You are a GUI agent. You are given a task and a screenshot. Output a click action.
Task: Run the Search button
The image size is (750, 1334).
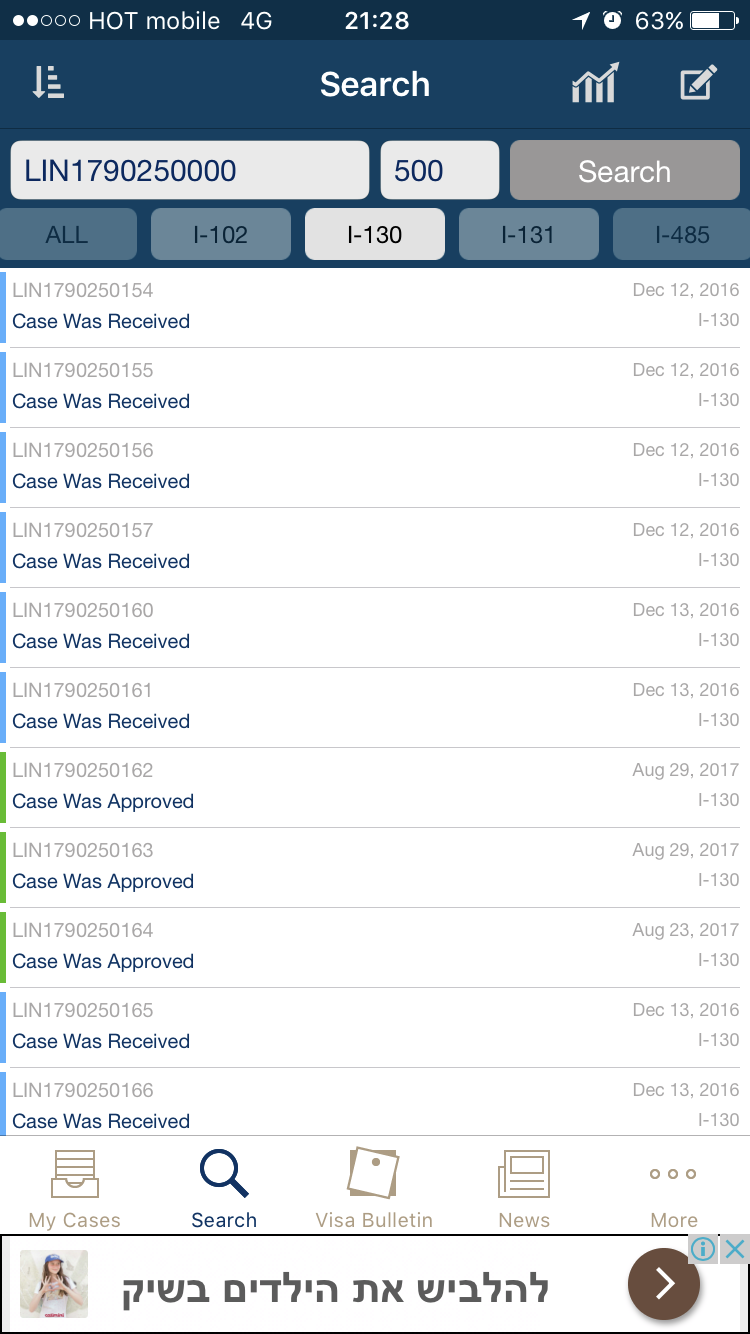point(625,170)
